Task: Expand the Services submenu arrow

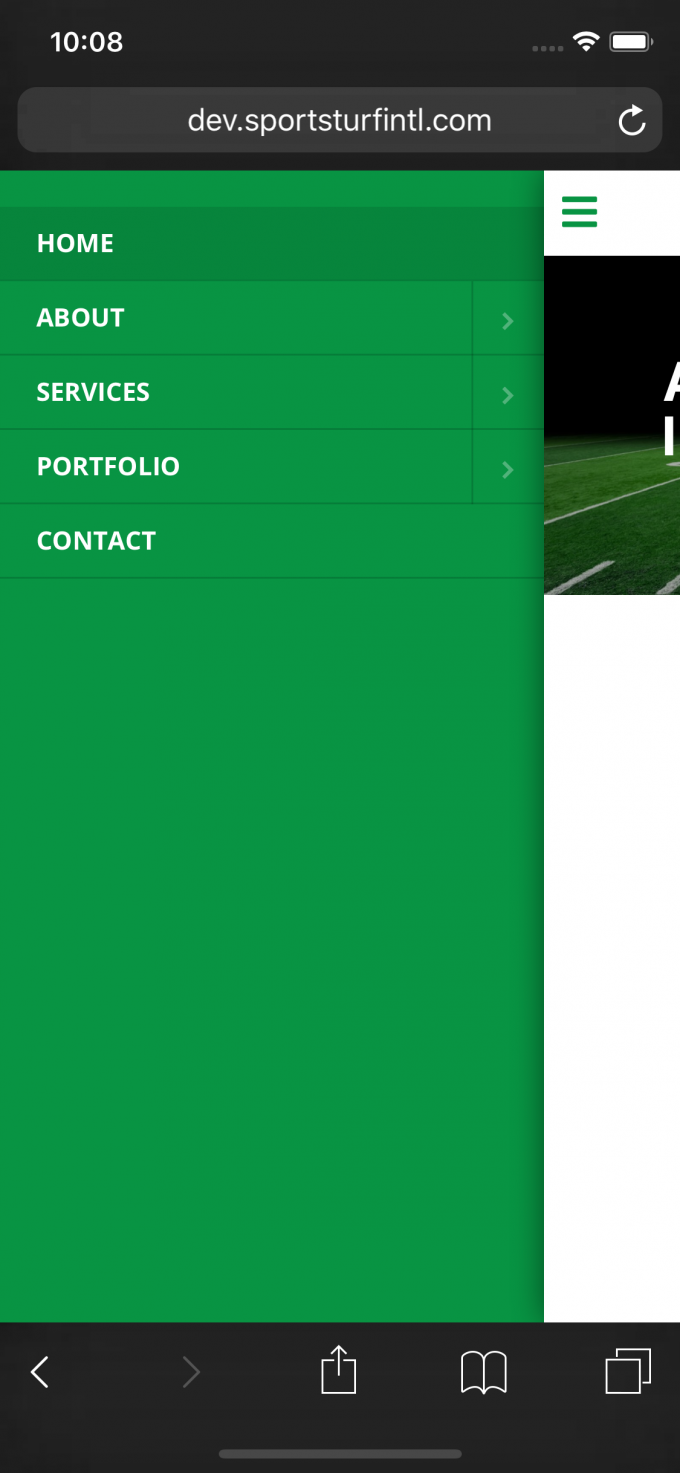Action: pyautogui.click(x=507, y=395)
